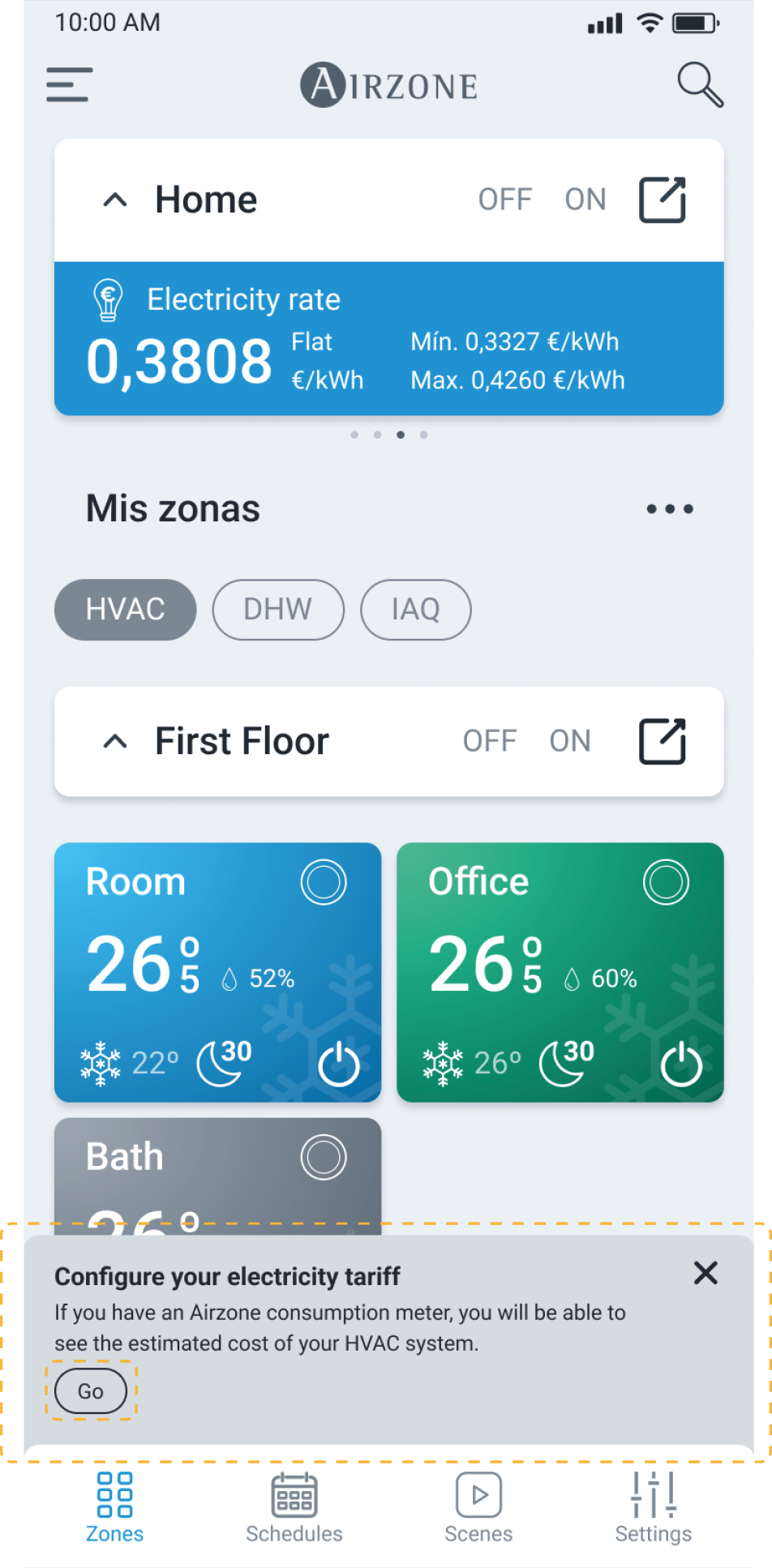Open First Floor details icon
The height and width of the screenshot is (1568, 772).
click(x=663, y=741)
